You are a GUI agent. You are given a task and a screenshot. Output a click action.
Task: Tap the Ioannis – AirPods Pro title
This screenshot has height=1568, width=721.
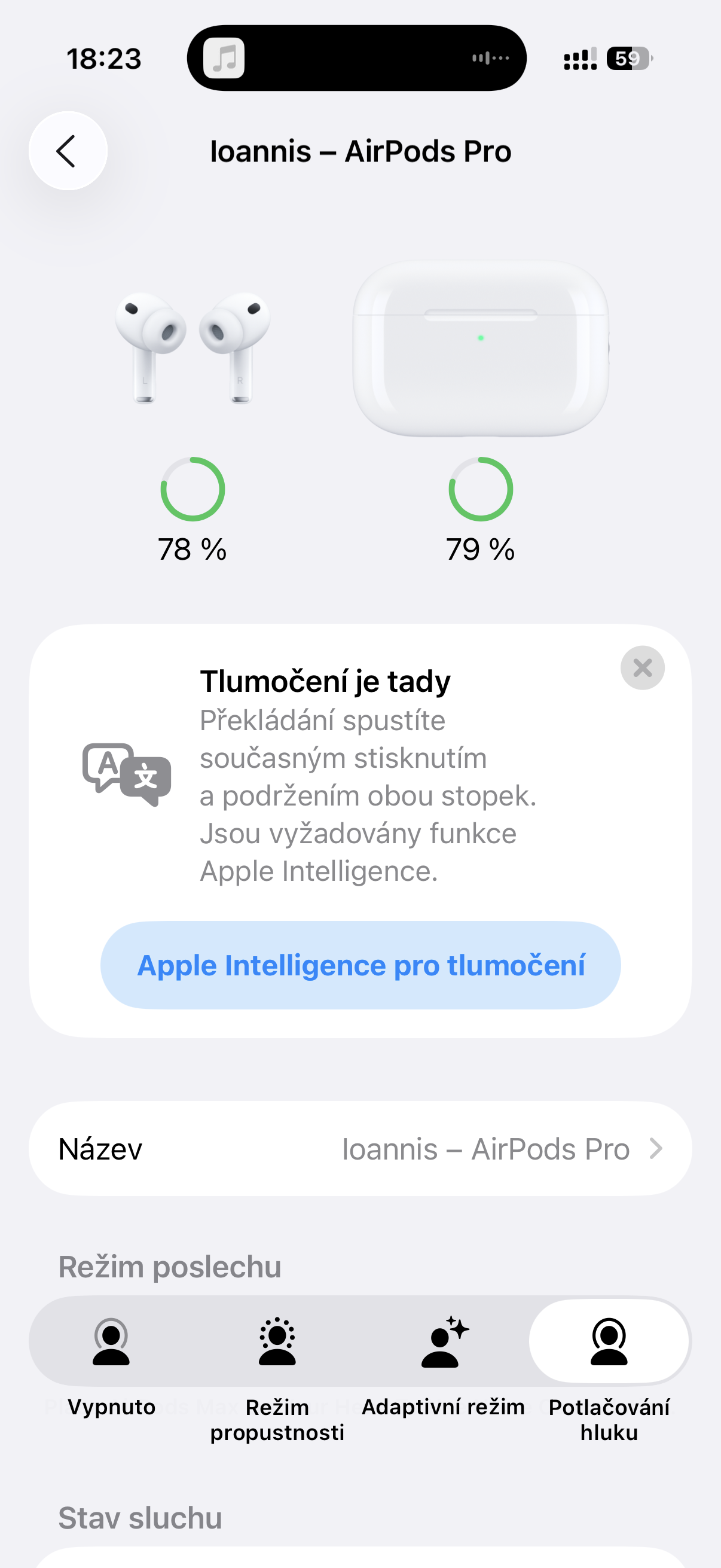pos(360,151)
